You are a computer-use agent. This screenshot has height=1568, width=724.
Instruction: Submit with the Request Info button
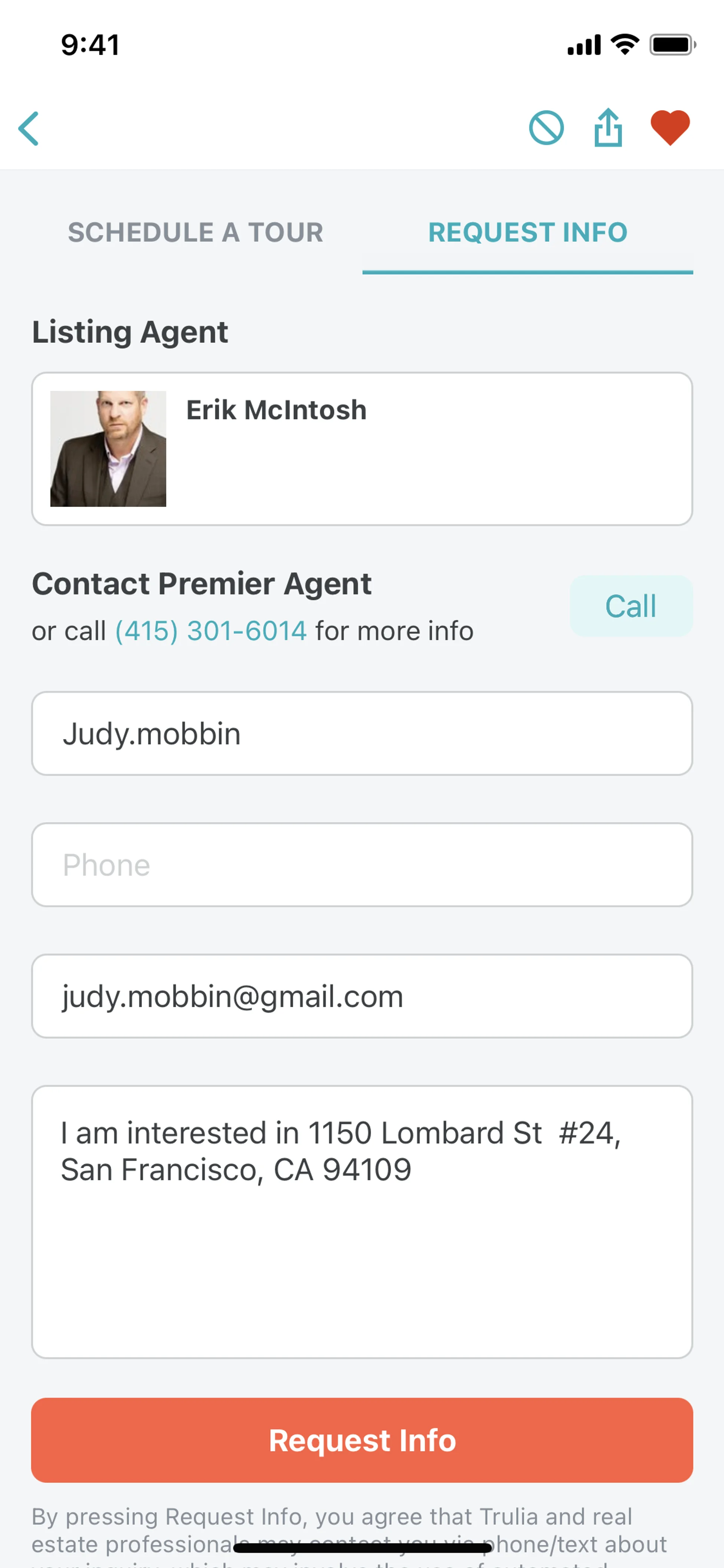pyautogui.click(x=362, y=1440)
